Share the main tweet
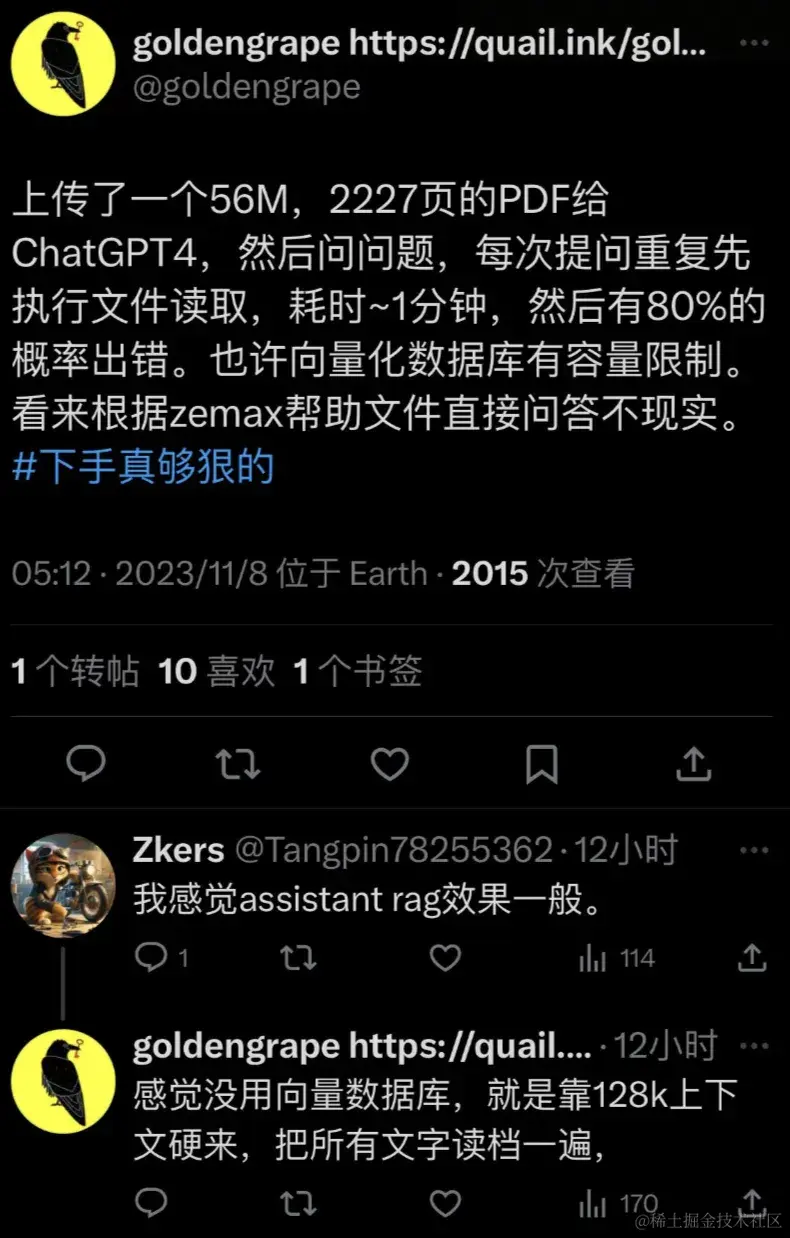Image resolution: width=790 pixels, height=1238 pixels. tap(694, 764)
